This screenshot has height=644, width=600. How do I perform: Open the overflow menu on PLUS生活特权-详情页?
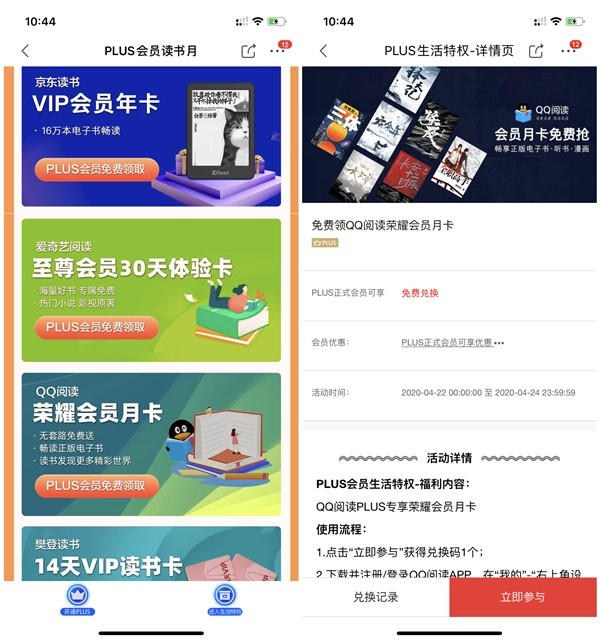pyautogui.click(x=569, y=51)
